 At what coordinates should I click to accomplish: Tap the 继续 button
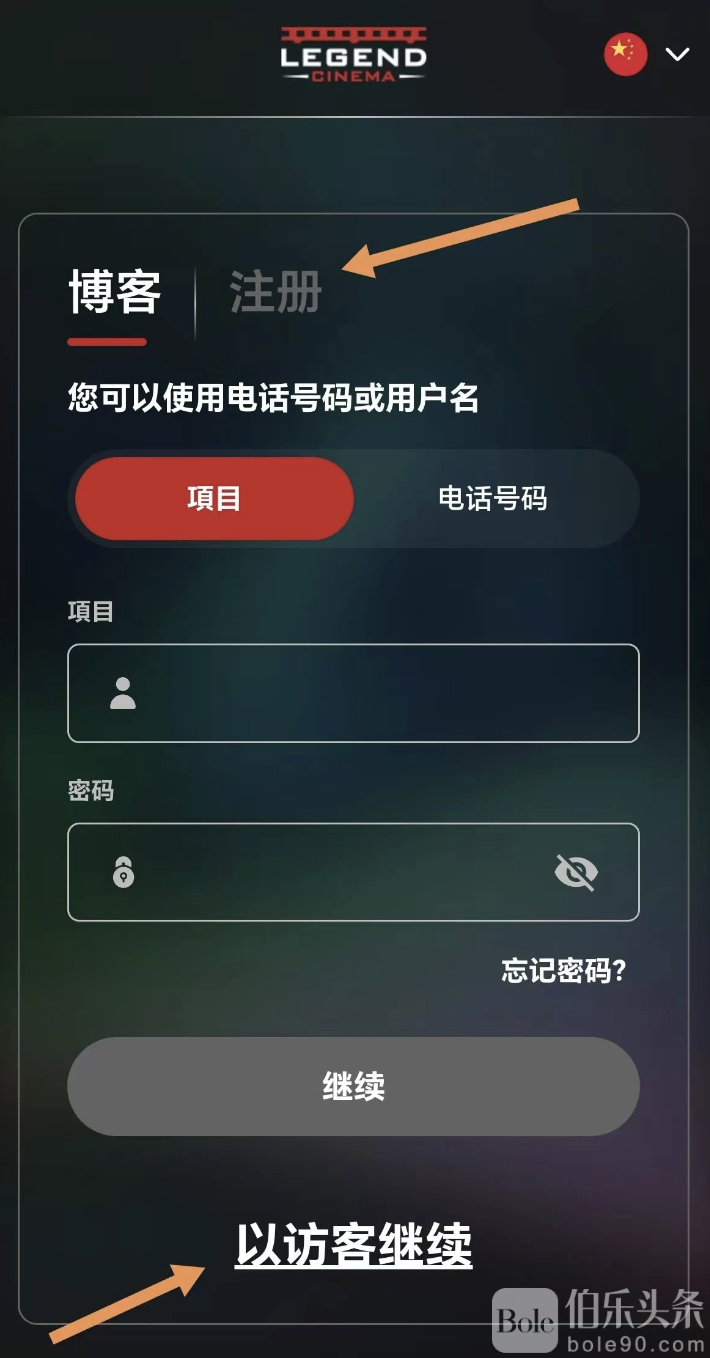click(353, 1086)
